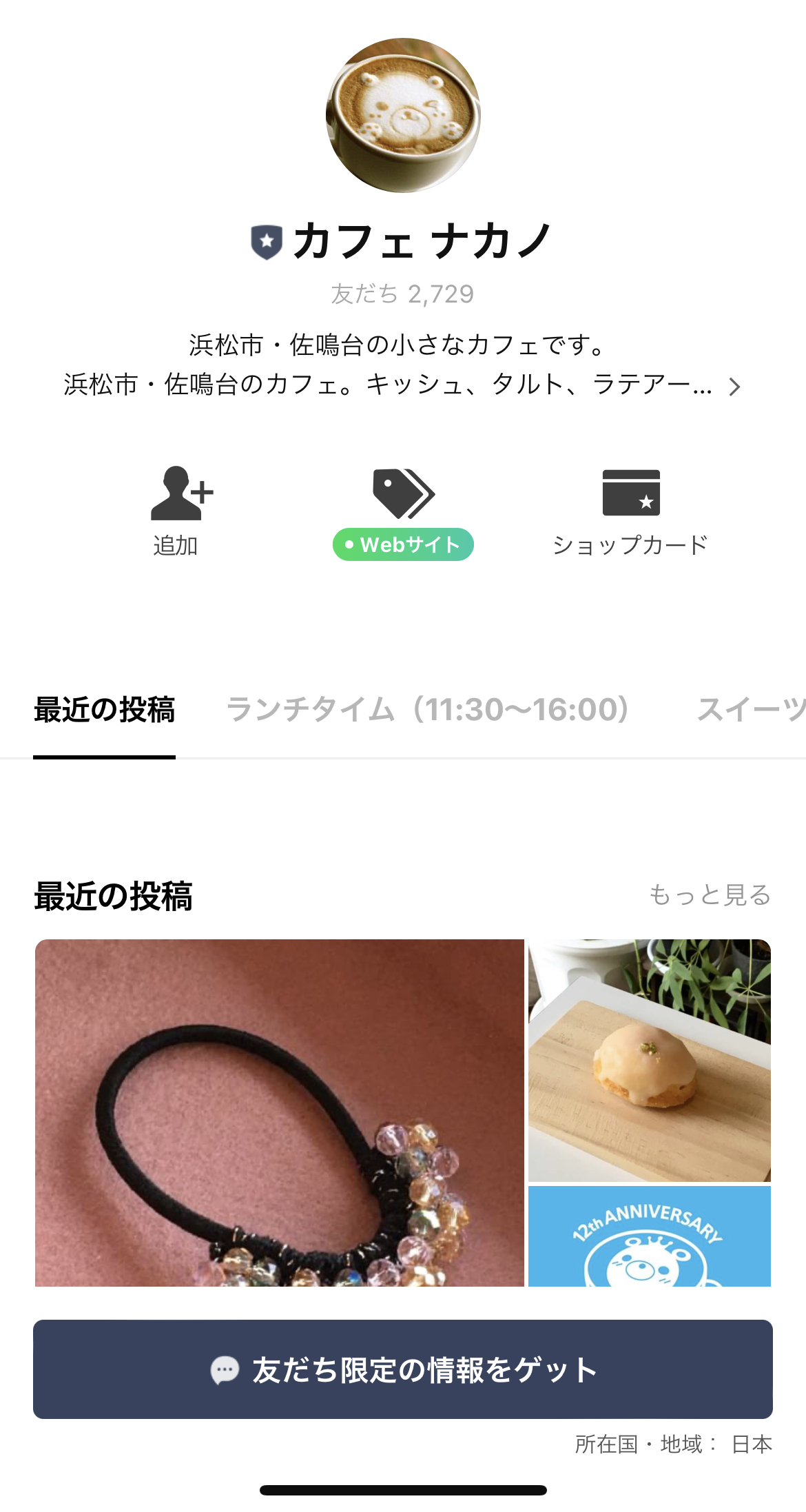Tap the 友だち 2,729 follower count

pyautogui.click(x=402, y=293)
